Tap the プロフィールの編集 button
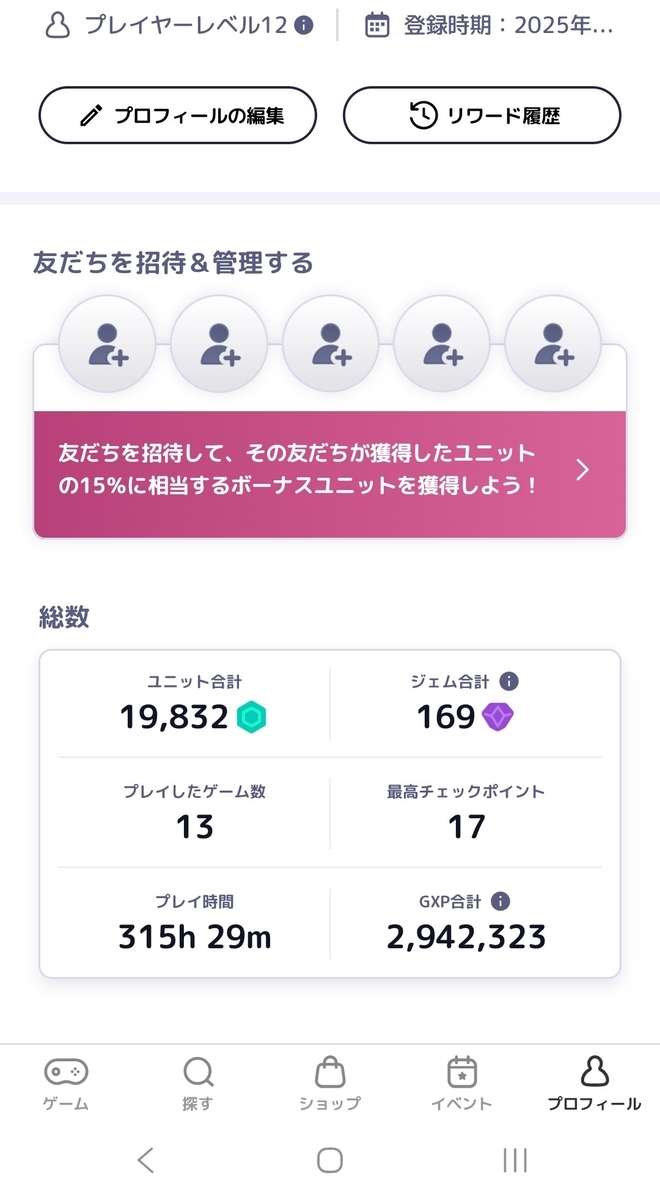The height and width of the screenshot is (1200, 660). pos(178,116)
